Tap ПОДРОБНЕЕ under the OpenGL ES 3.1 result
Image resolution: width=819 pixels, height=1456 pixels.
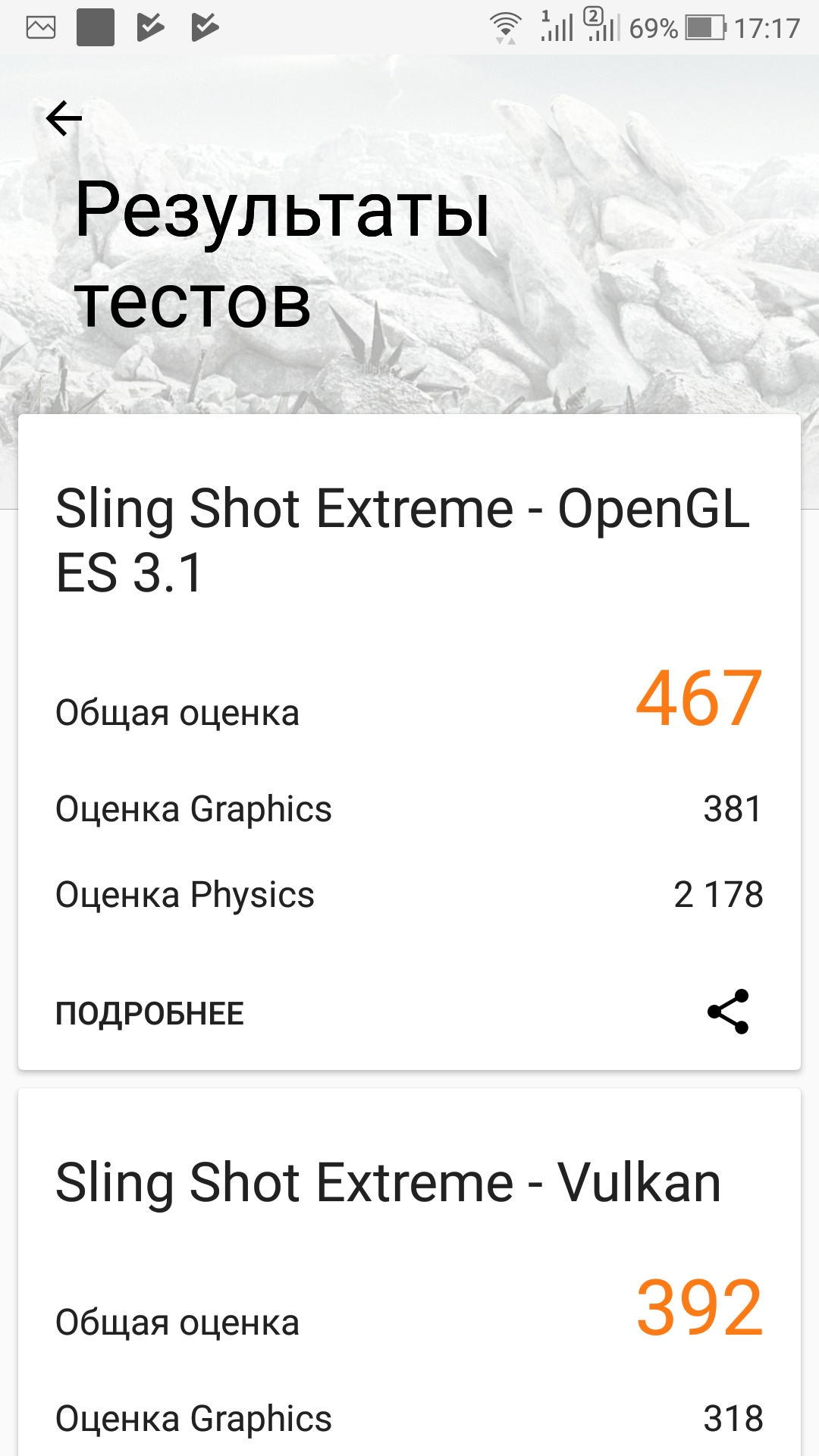pyautogui.click(x=149, y=1014)
